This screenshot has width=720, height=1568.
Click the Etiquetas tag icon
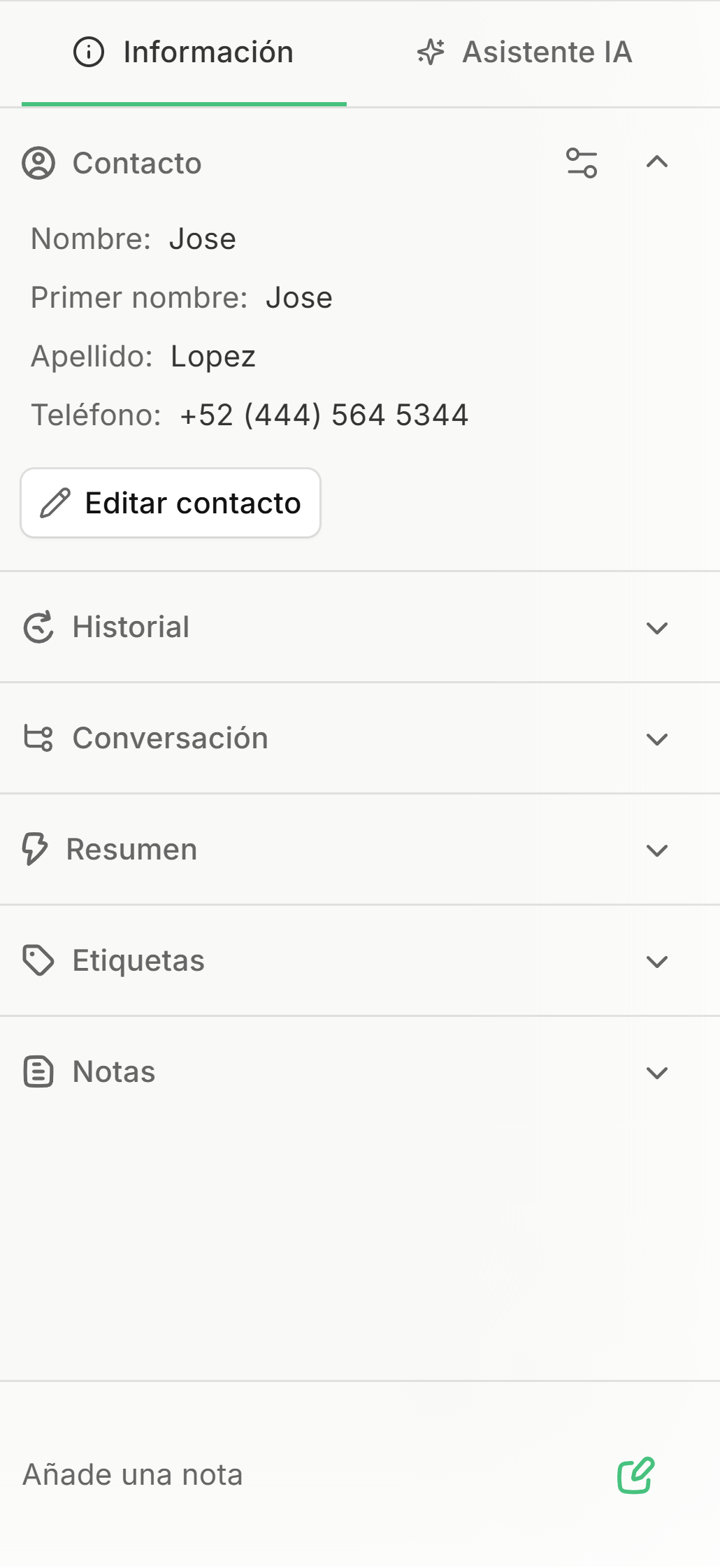pos(38,960)
